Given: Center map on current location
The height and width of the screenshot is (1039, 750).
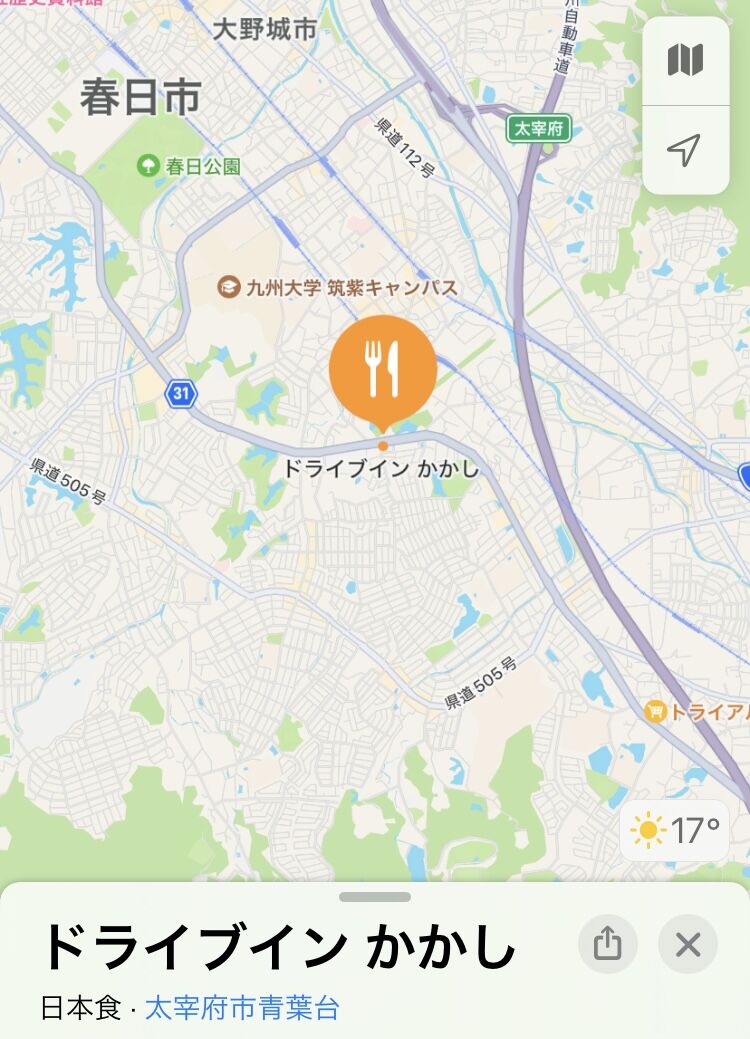Looking at the screenshot, I should pyautogui.click(x=685, y=151).
